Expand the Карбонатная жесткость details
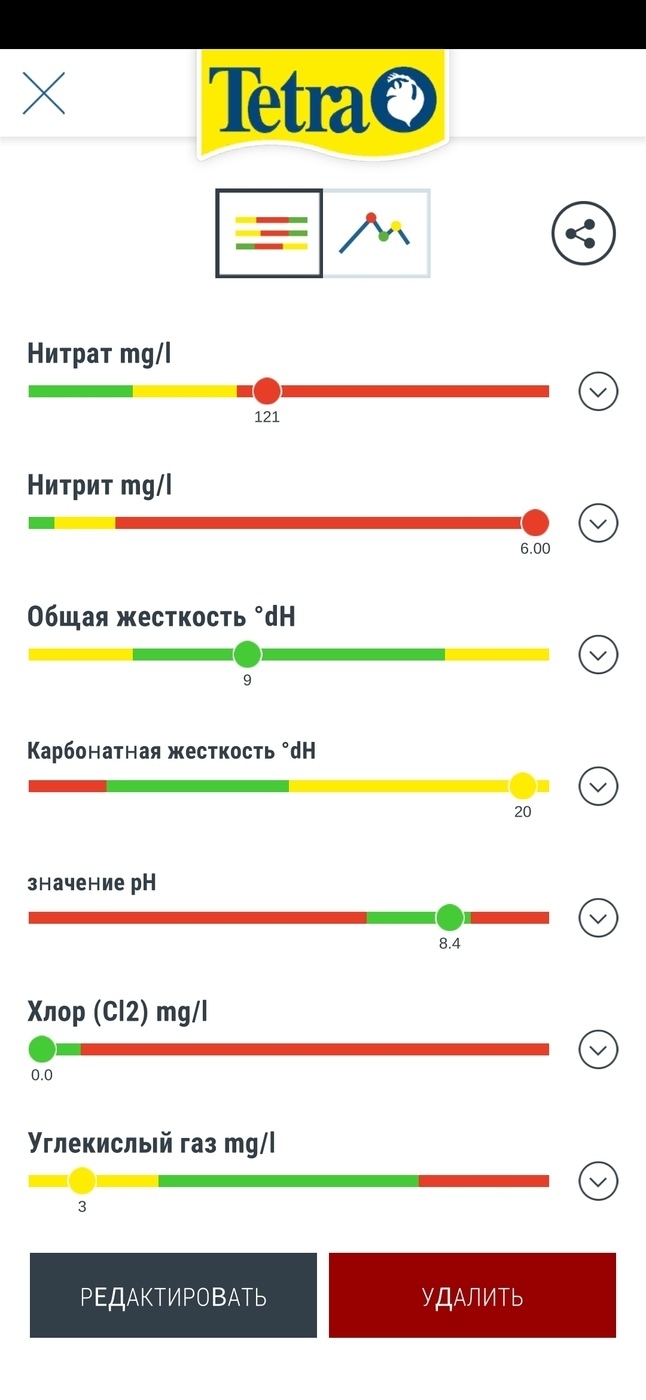 [598, 786]
